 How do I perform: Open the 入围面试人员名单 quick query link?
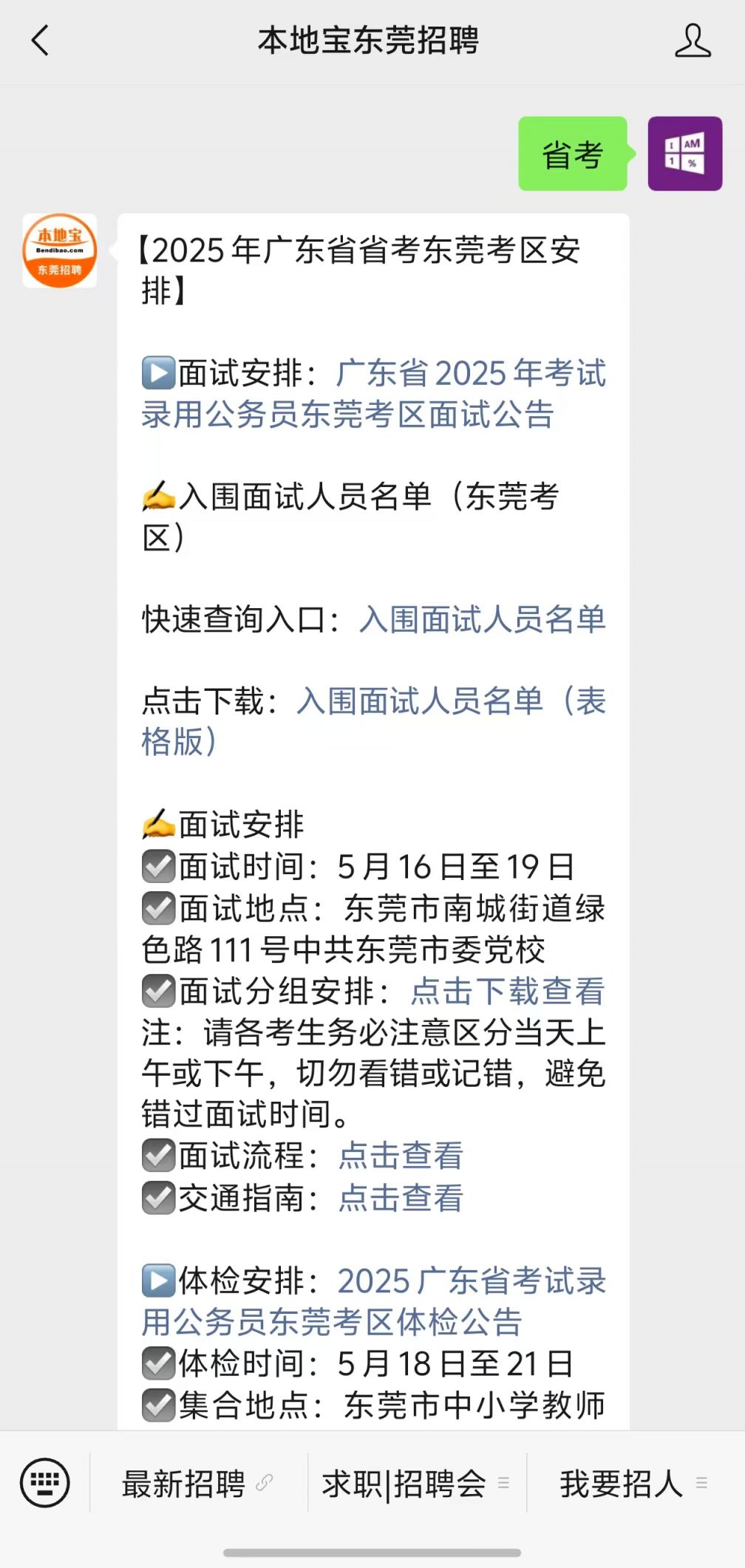(x=482, y=619)
